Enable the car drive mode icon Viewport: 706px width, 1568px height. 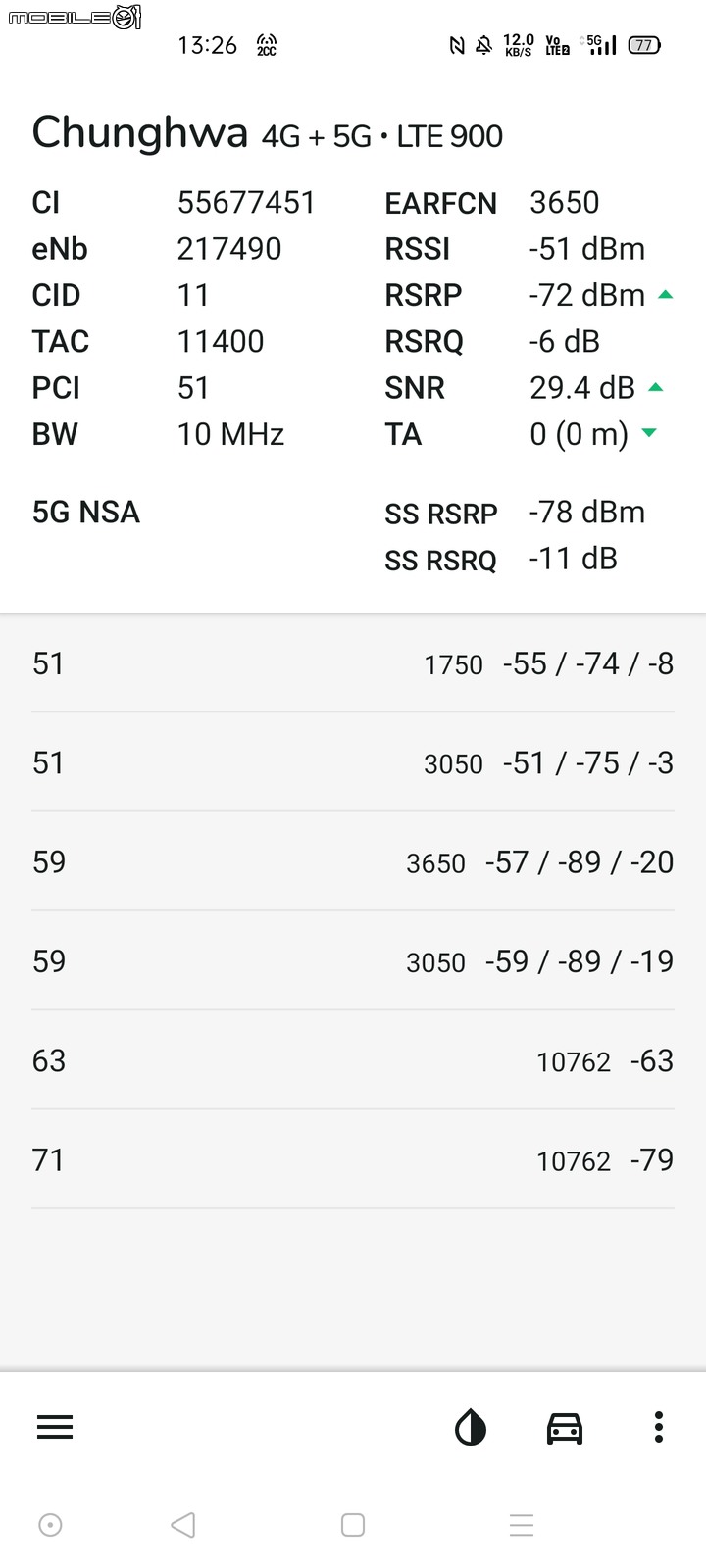[565, 1428]
